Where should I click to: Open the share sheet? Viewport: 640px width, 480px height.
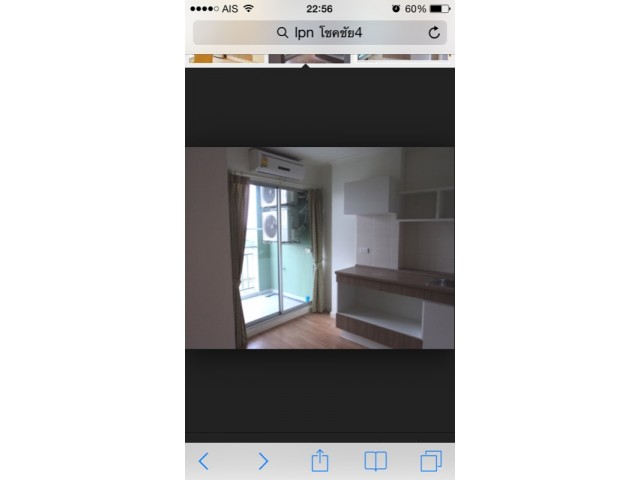tap(319, 460)
